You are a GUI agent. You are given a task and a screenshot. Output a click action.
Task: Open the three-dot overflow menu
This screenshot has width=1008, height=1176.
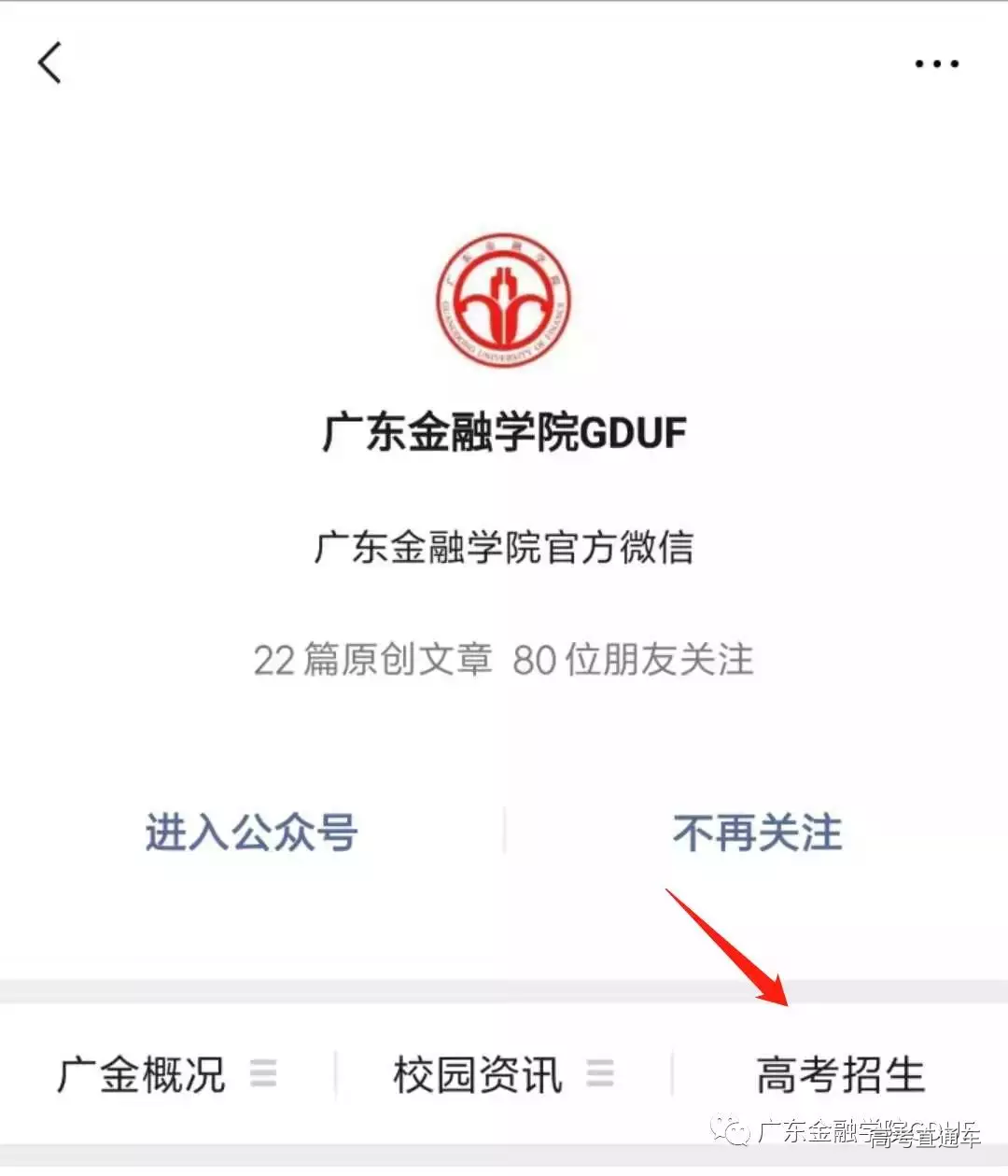point(936,64)
